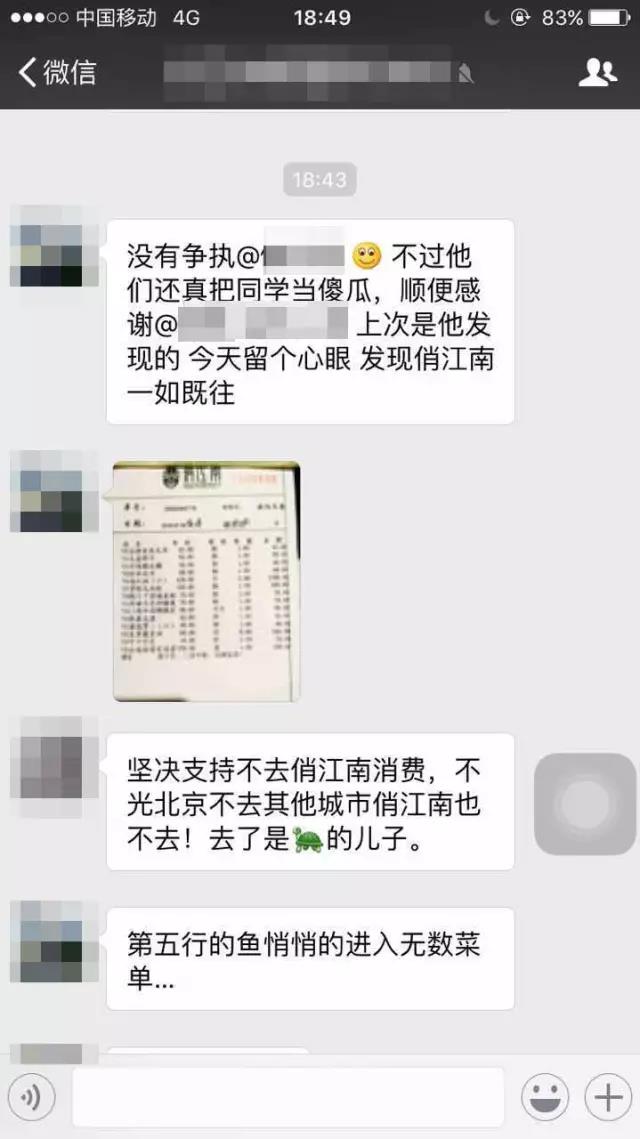Open avatar of sender of 第五行的鱼 message
The width and height of the screenshot is (640, 1139).
tap(54, 940)
